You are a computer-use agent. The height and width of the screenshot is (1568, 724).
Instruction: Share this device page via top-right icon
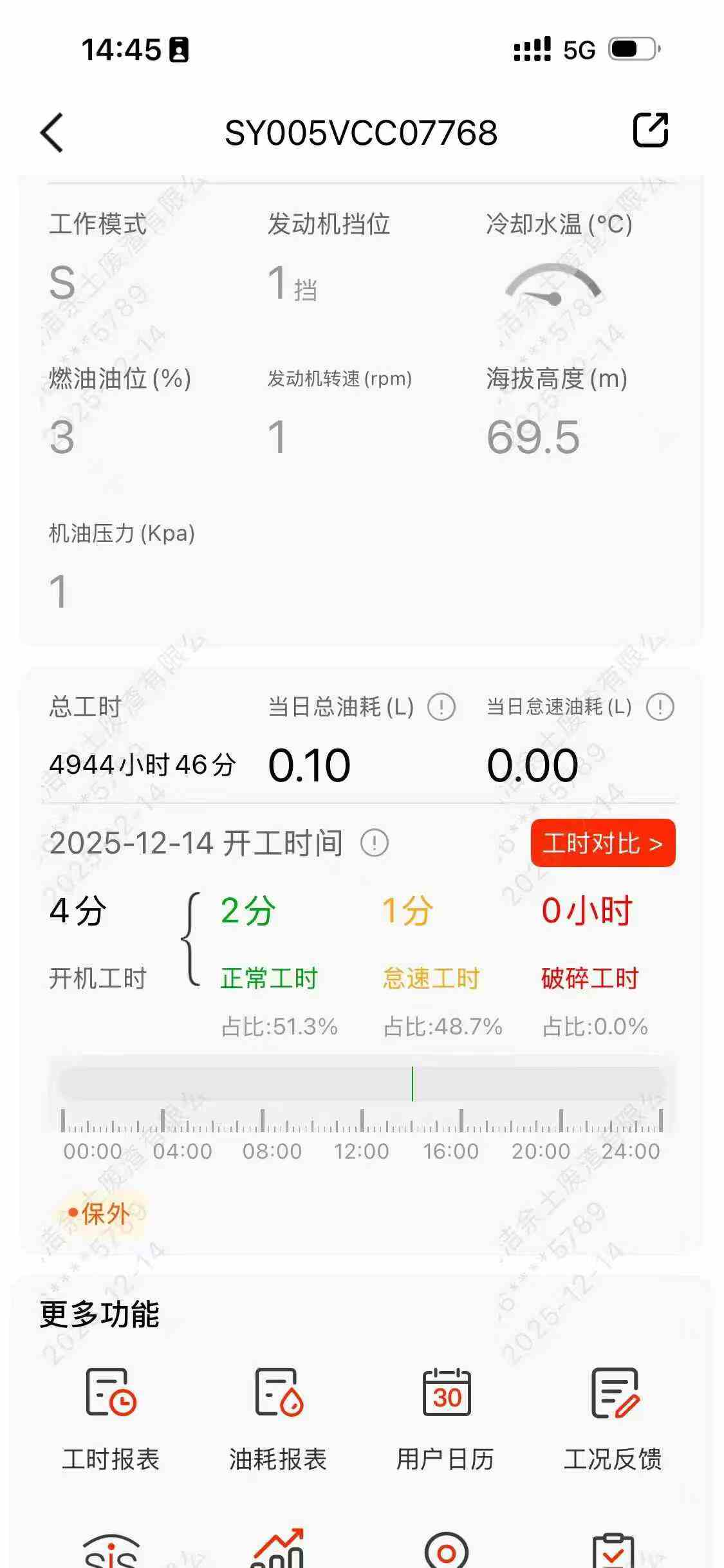coord(651,130)
